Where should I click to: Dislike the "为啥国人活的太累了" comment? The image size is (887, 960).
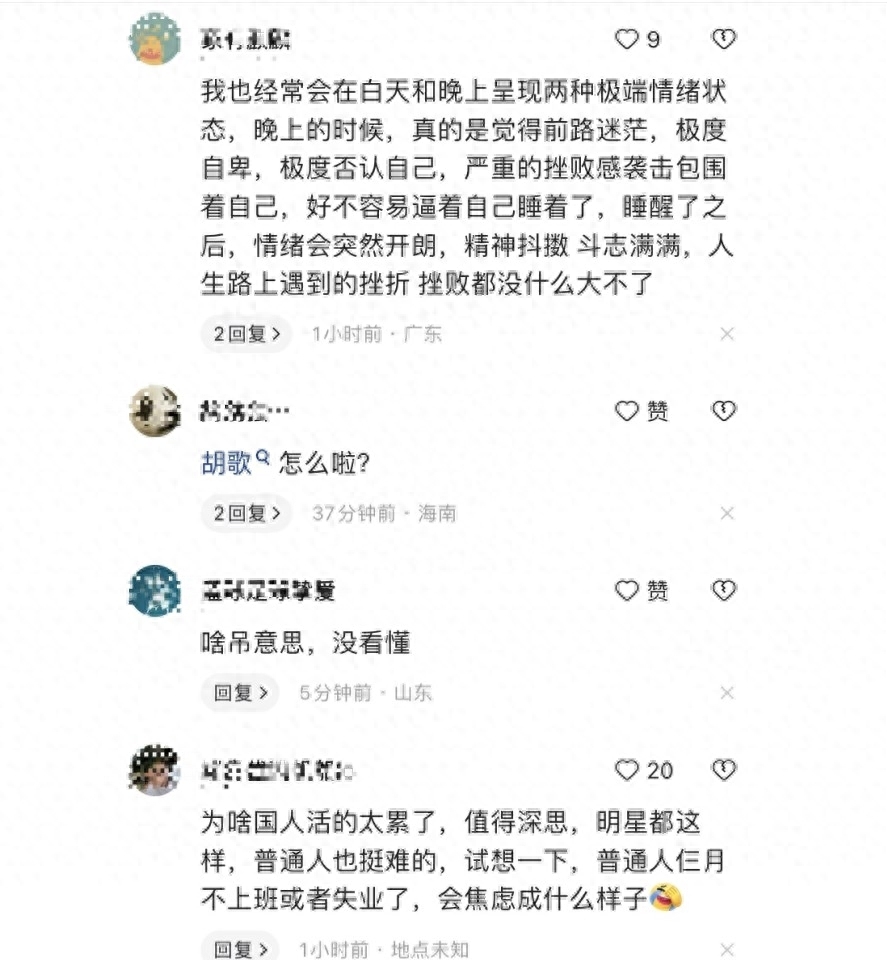tap(723, 770)
